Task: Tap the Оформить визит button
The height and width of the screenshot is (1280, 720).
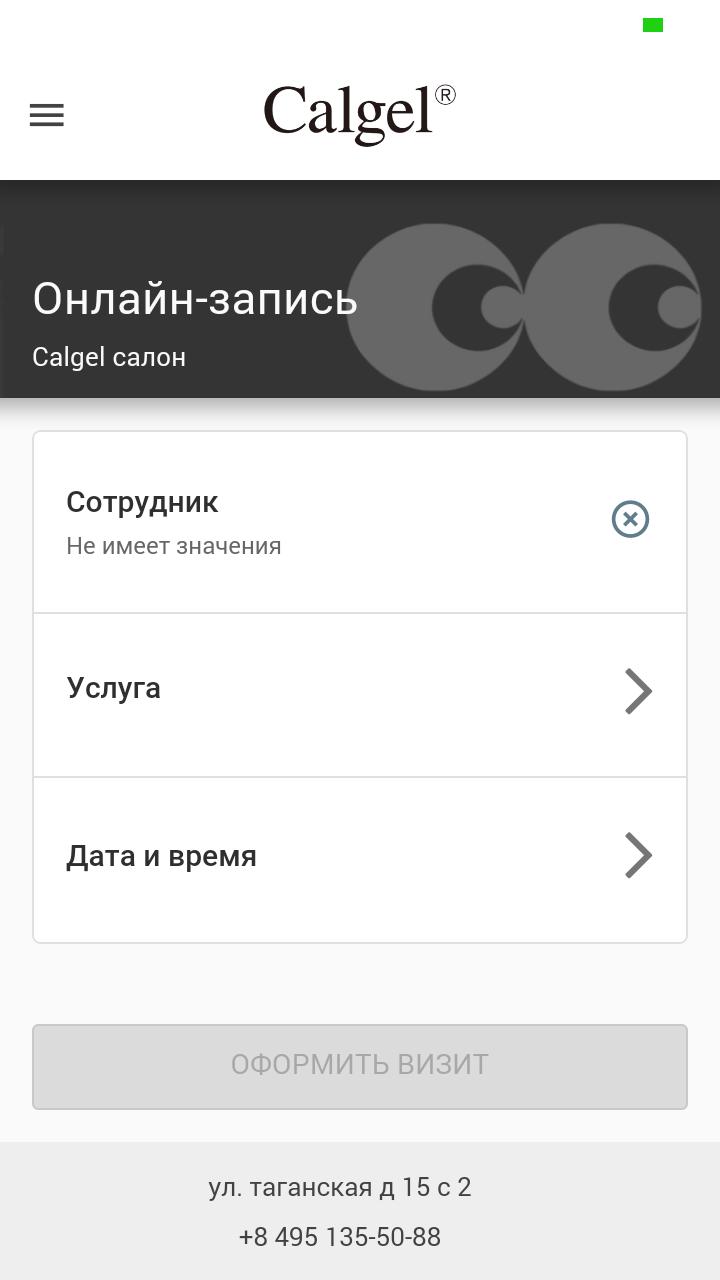Action: [360, 1066]
